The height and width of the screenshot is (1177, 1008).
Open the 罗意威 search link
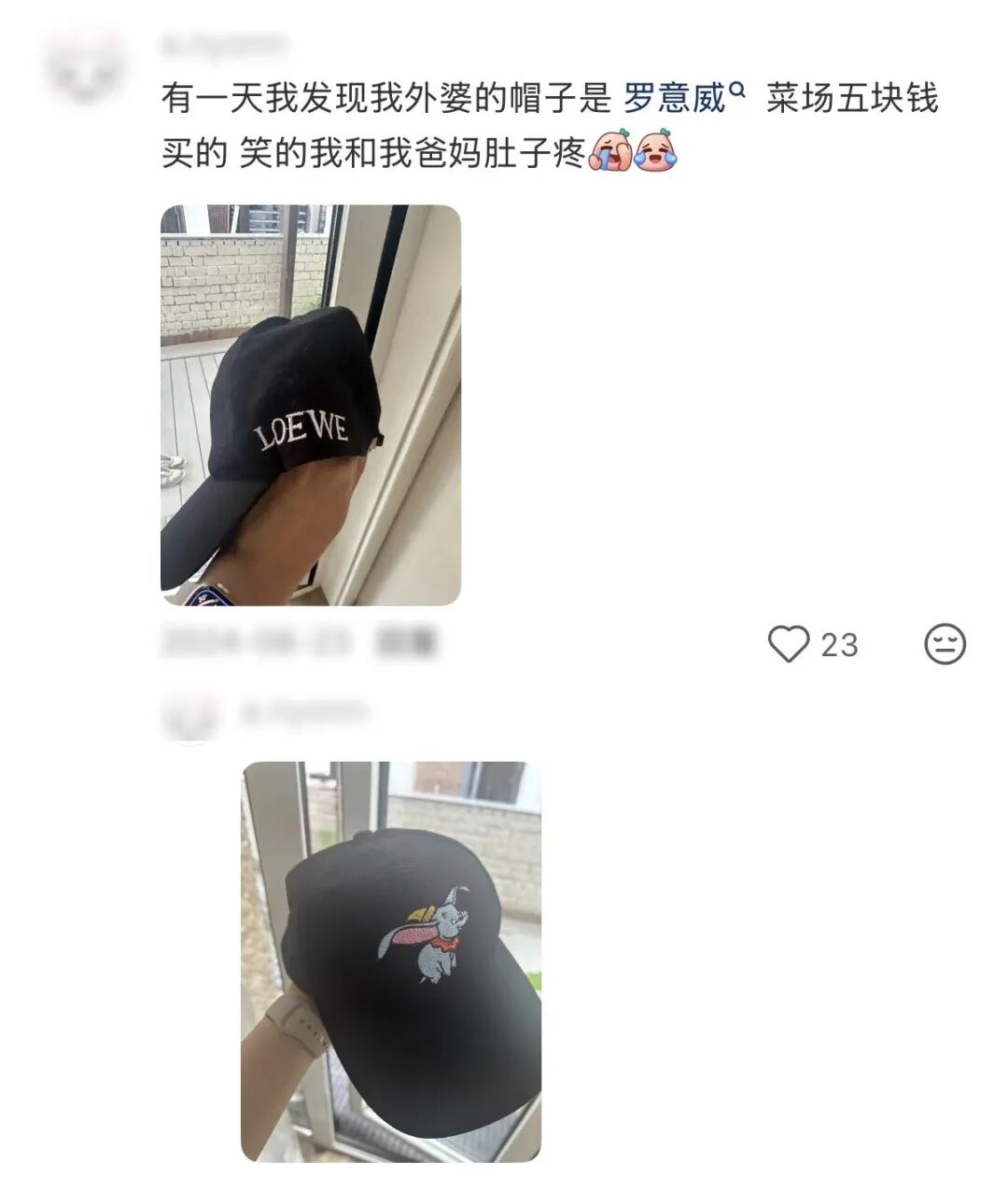682,98
